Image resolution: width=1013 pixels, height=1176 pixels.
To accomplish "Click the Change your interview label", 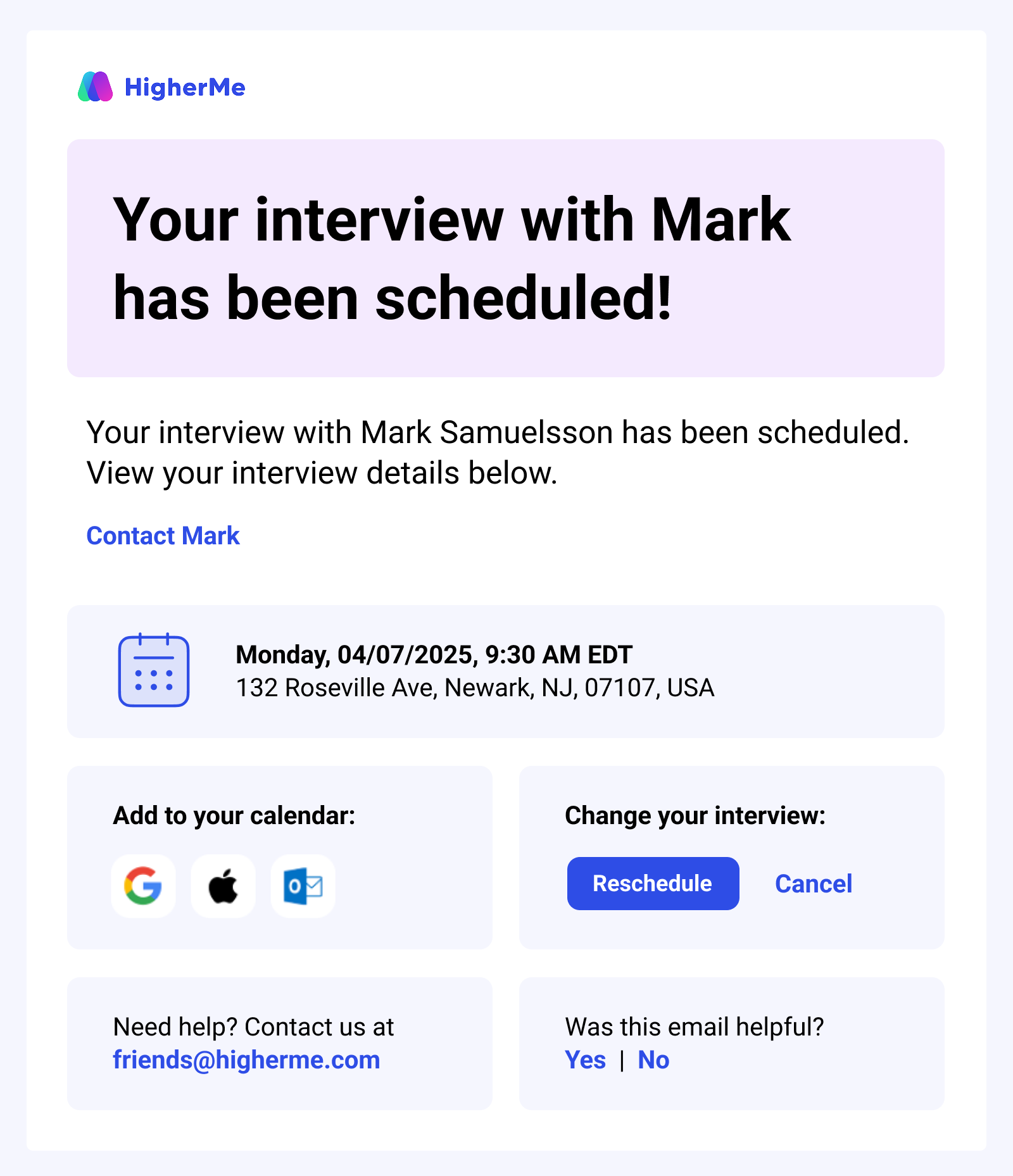I will (695, 815).
